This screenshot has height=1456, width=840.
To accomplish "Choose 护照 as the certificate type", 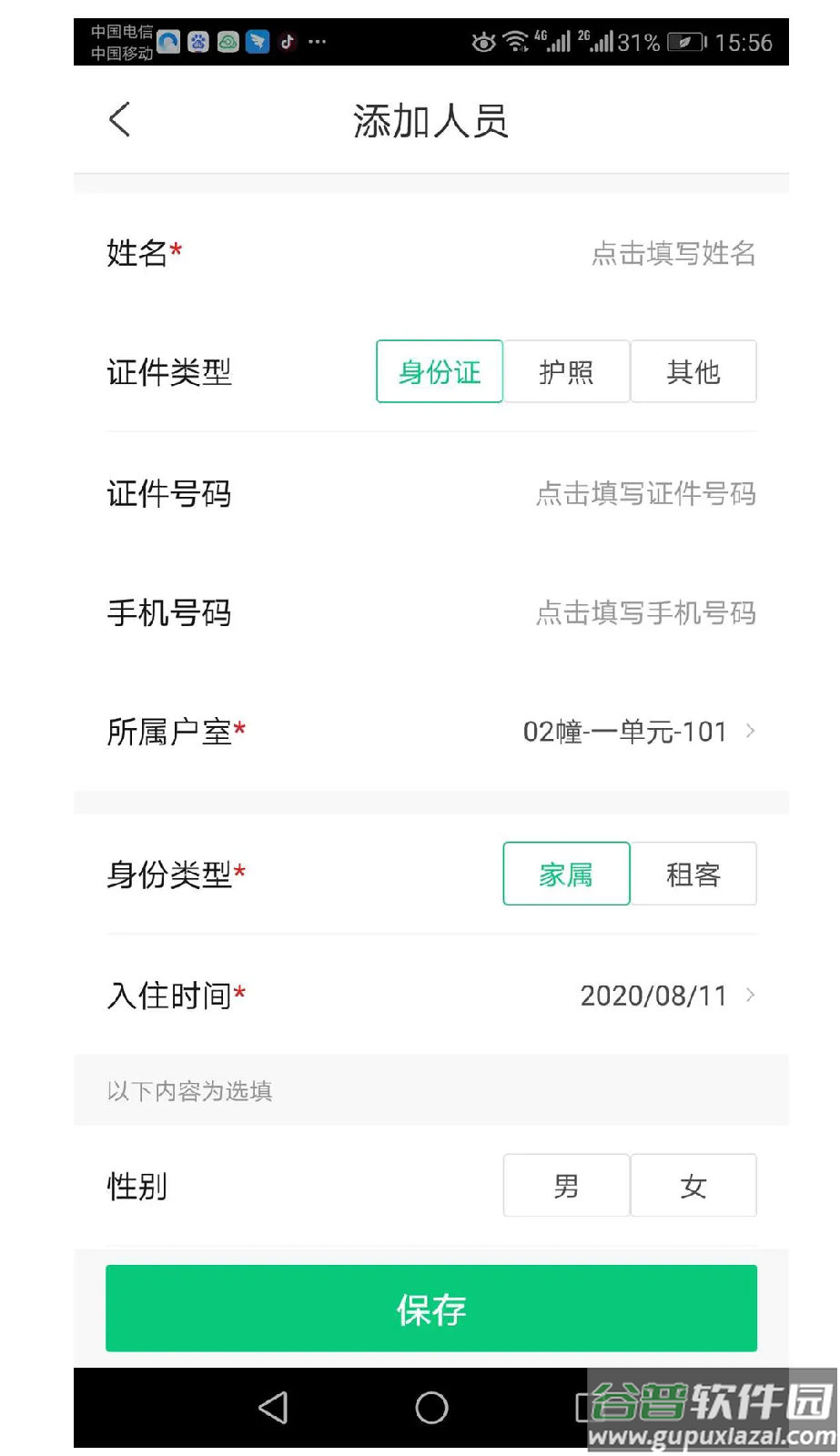I will click(566, 371).
